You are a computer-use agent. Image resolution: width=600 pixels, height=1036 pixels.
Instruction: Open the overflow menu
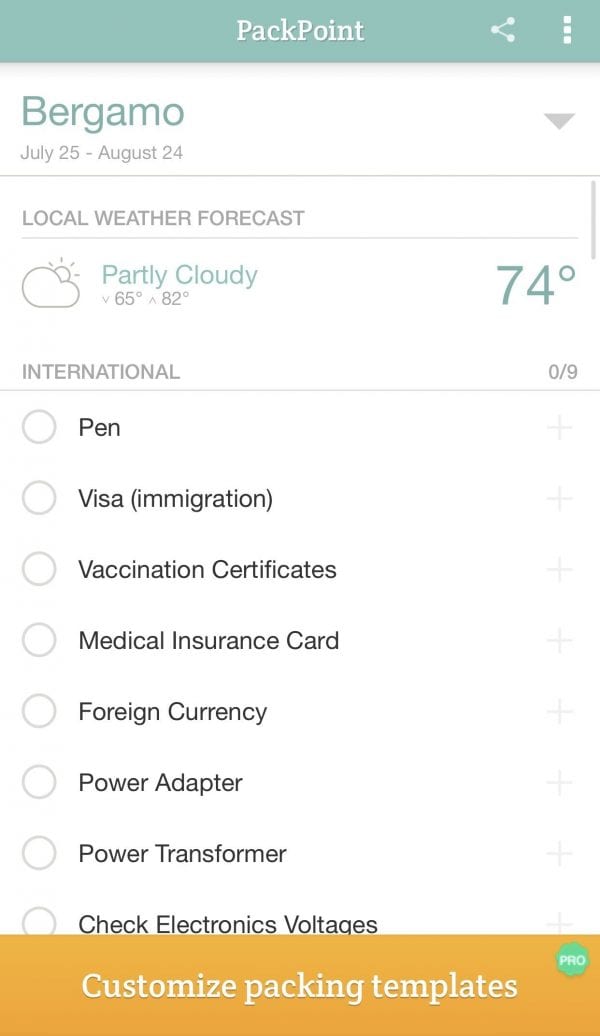[x=567, y=30]
